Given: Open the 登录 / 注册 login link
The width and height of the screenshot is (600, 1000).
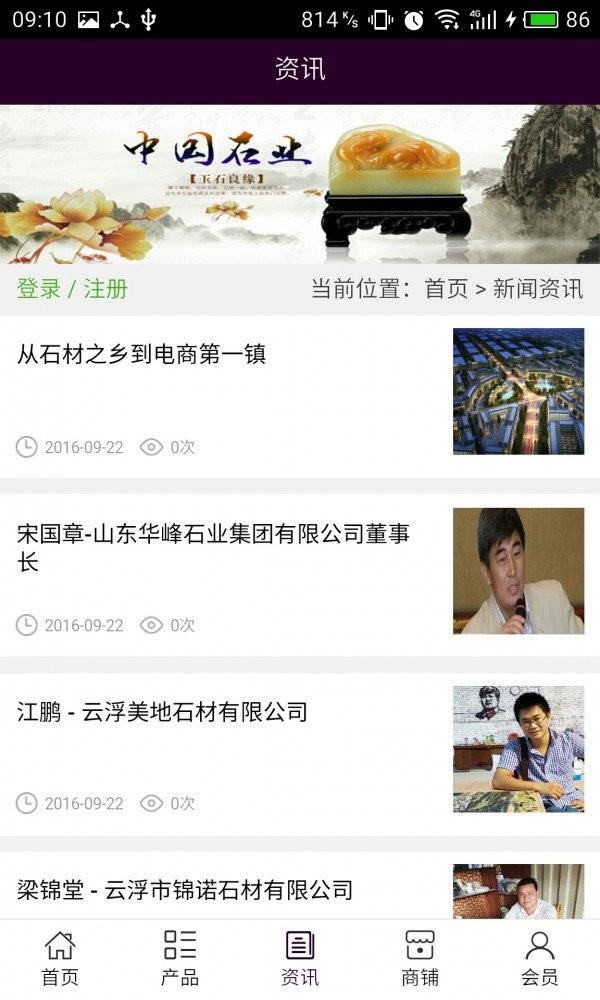Looking at the screenshot, I should tap(72, 289).
